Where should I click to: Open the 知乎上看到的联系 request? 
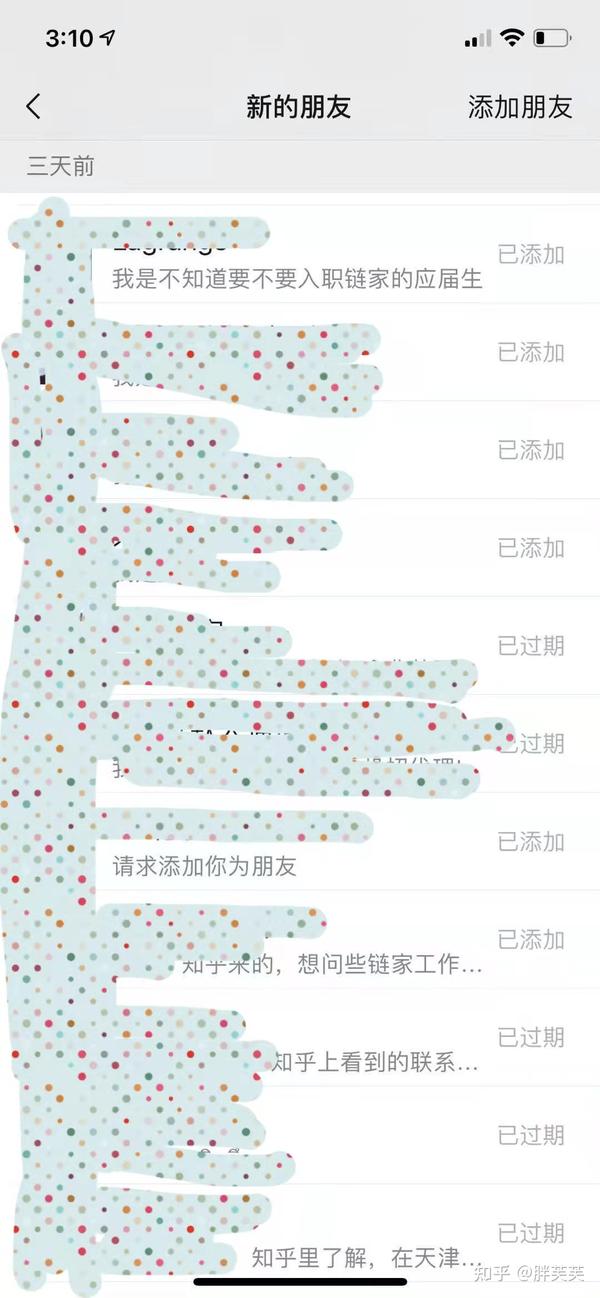pyautogui.click(x=375, y=1062)
